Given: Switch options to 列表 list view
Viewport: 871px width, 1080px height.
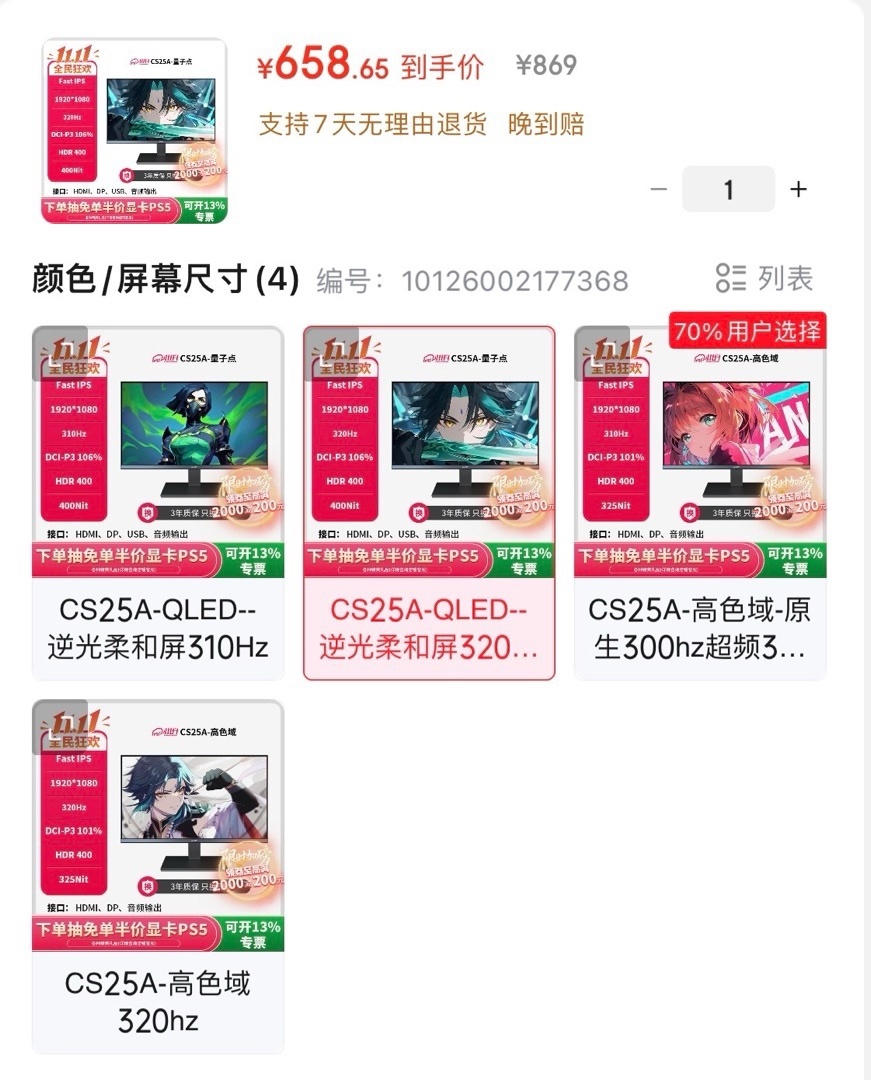Looking at the screenshot, I should [x=765, y=279].
